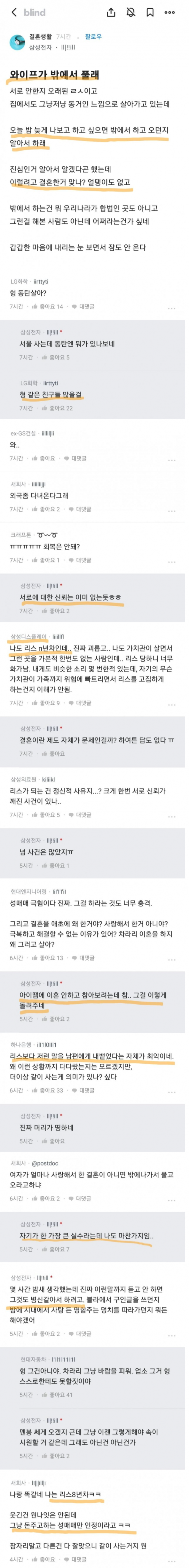This screenshot has width=189, height=1568.
Task: Go back from this post
Action: [x=14, y=12]
